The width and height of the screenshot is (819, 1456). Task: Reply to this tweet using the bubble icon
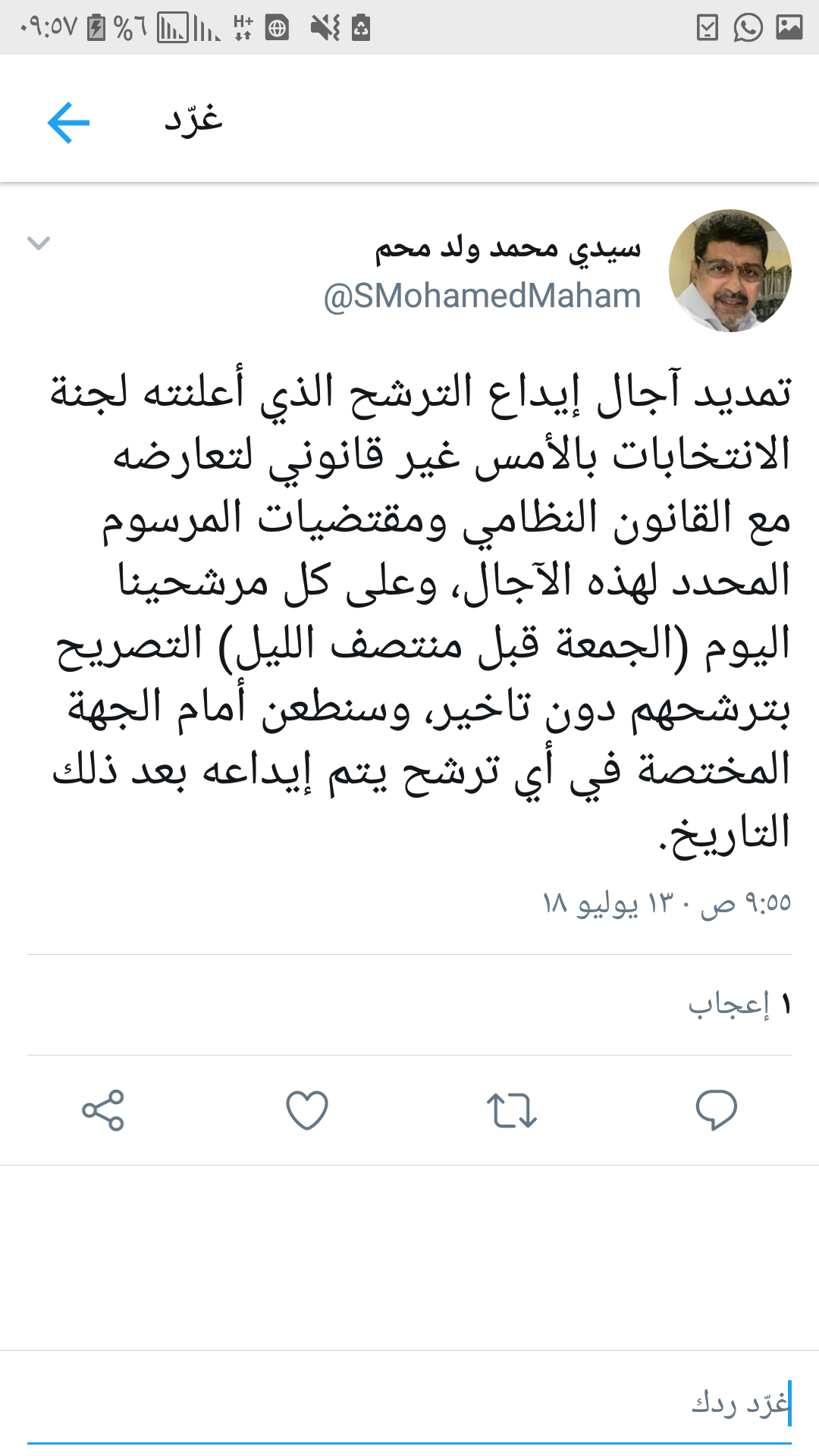click(x=716, y=1110)
